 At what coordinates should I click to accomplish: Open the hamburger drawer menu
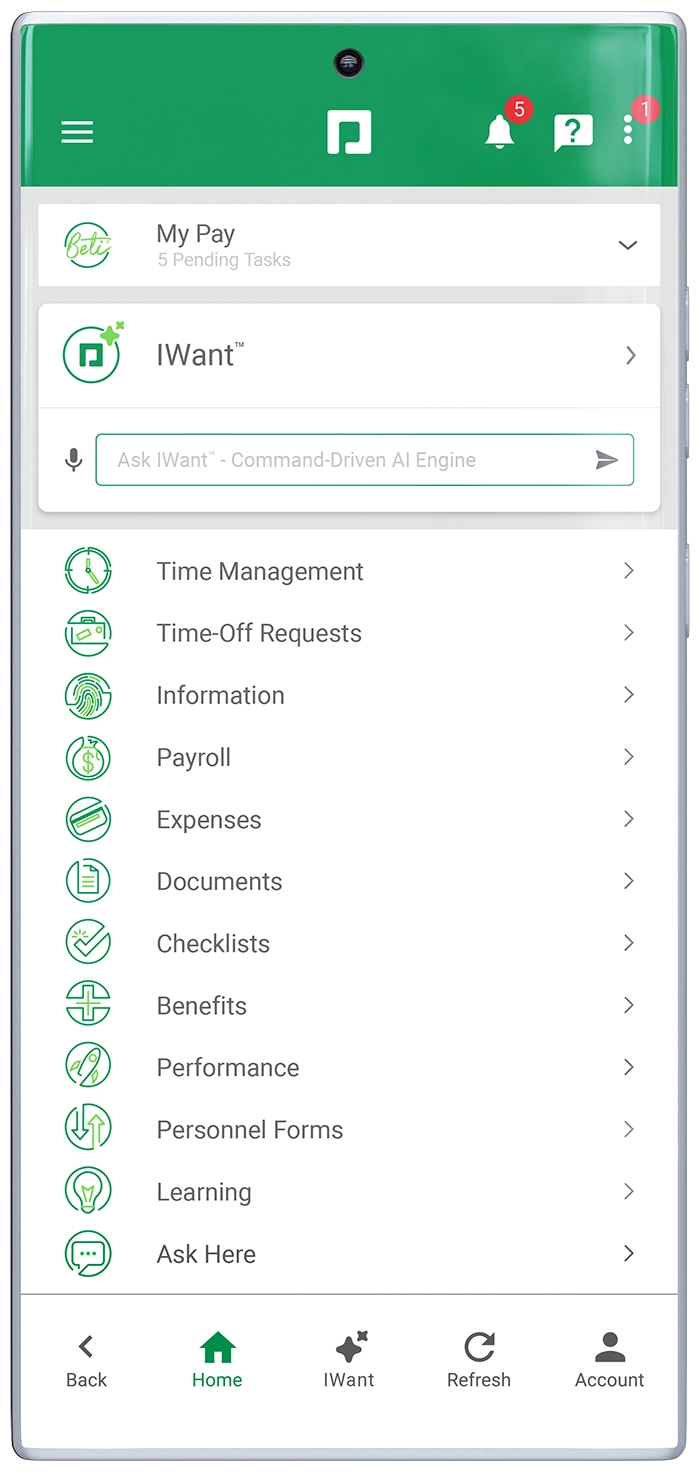(x=77, y=132)
